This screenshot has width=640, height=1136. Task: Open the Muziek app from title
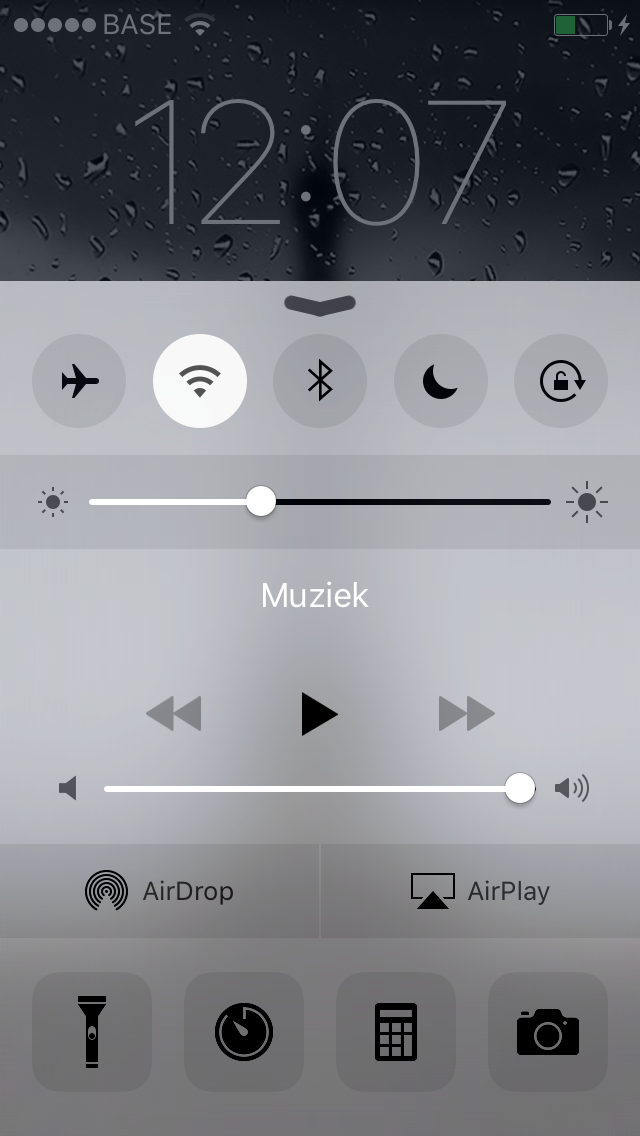314,595
